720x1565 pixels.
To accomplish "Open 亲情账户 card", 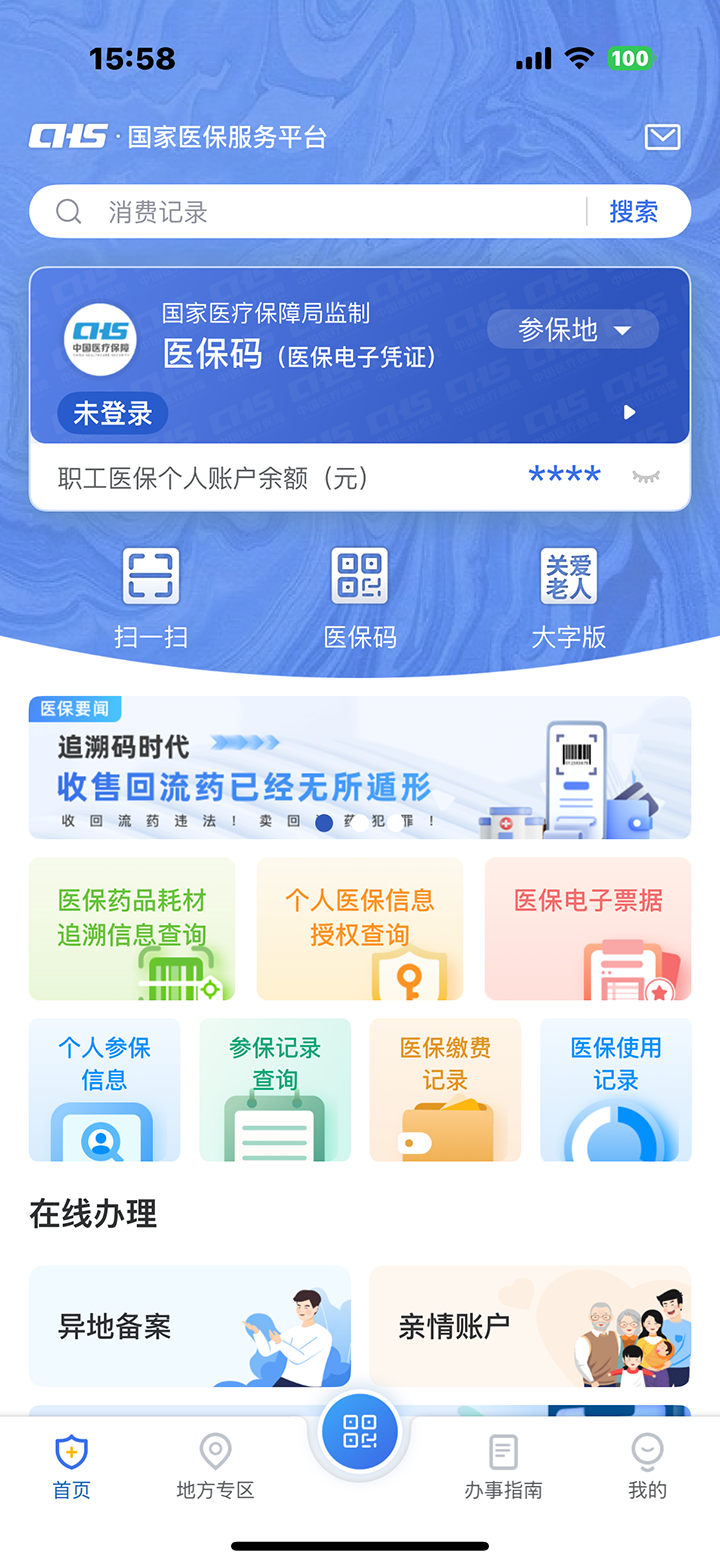I will click(530, 1326).
